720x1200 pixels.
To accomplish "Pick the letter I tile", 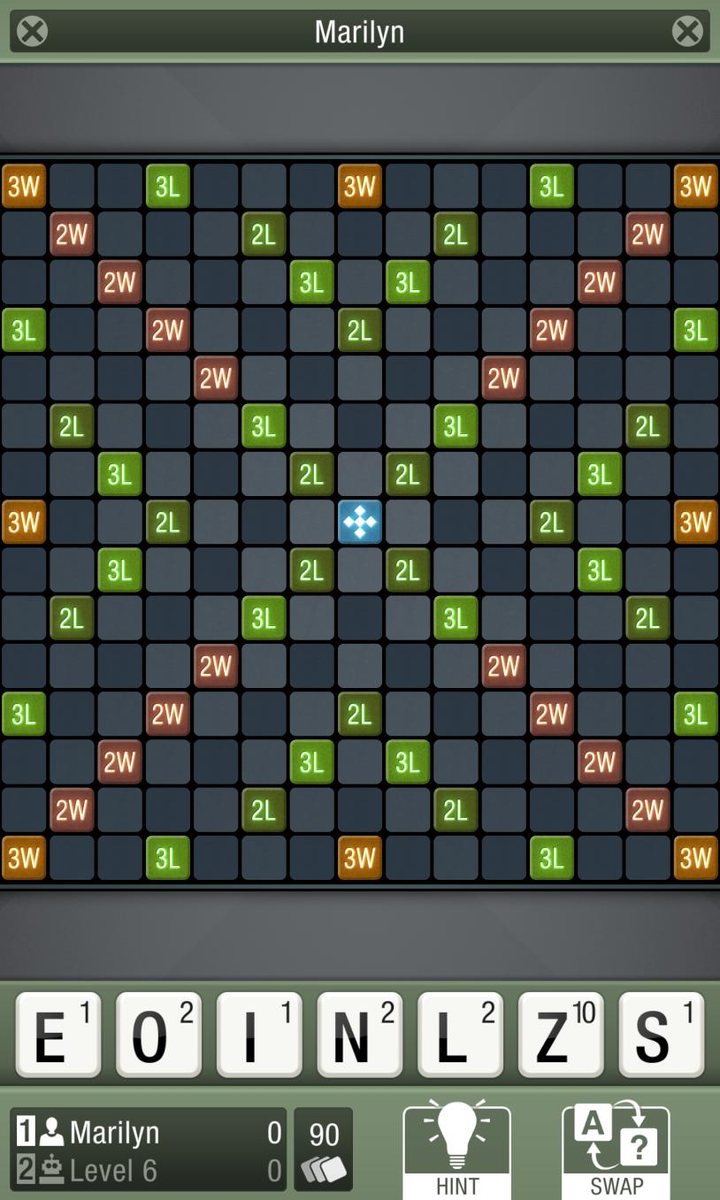I will pyautogui.click(x=259, y=1034).
